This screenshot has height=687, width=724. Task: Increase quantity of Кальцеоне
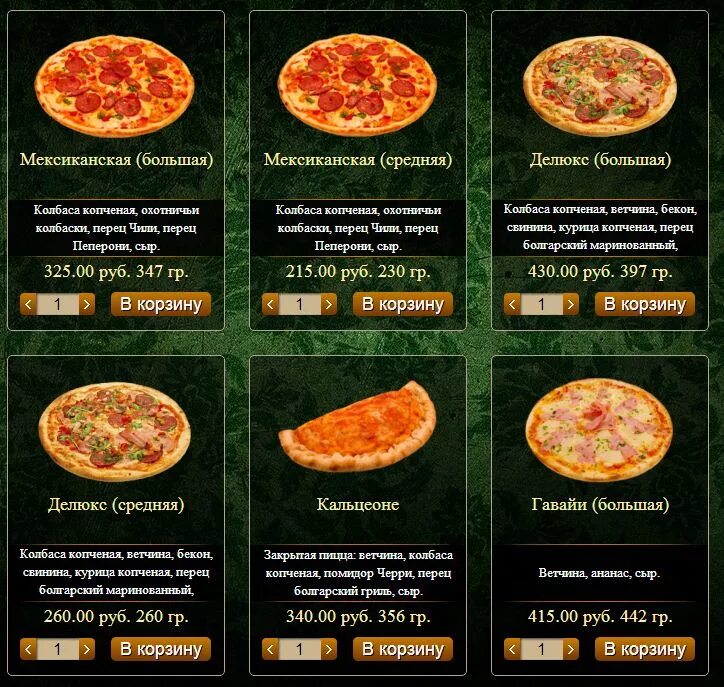[329, 650]
